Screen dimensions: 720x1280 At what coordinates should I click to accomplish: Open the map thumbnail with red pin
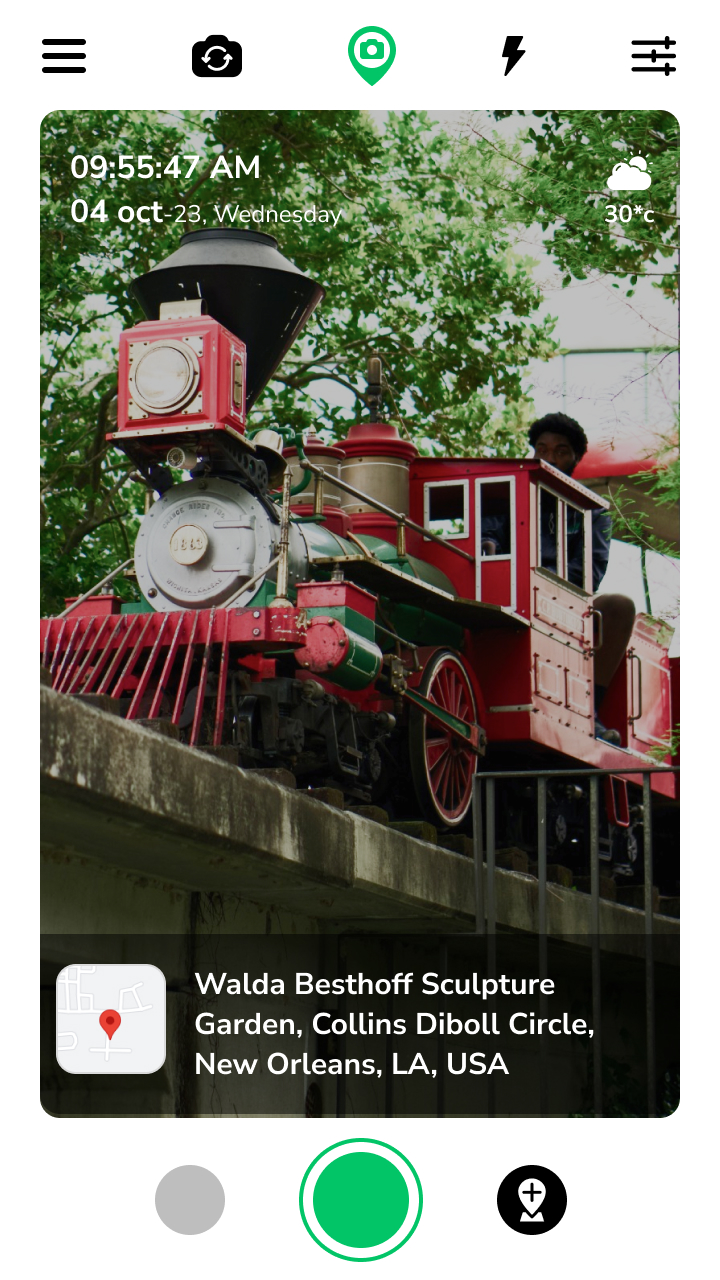point(111,1019)
